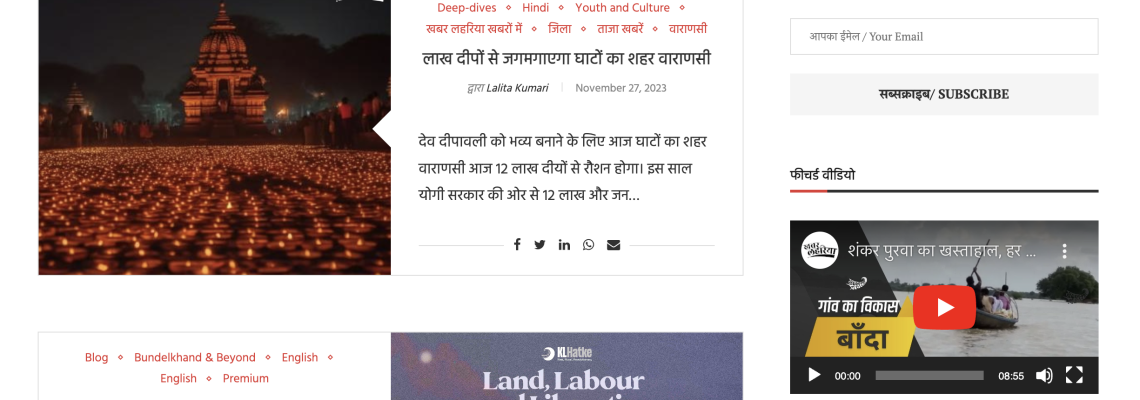The image size is (1140, 400).
Task: Open the Varanasi diyas article headline
Action: pos(566,58)
